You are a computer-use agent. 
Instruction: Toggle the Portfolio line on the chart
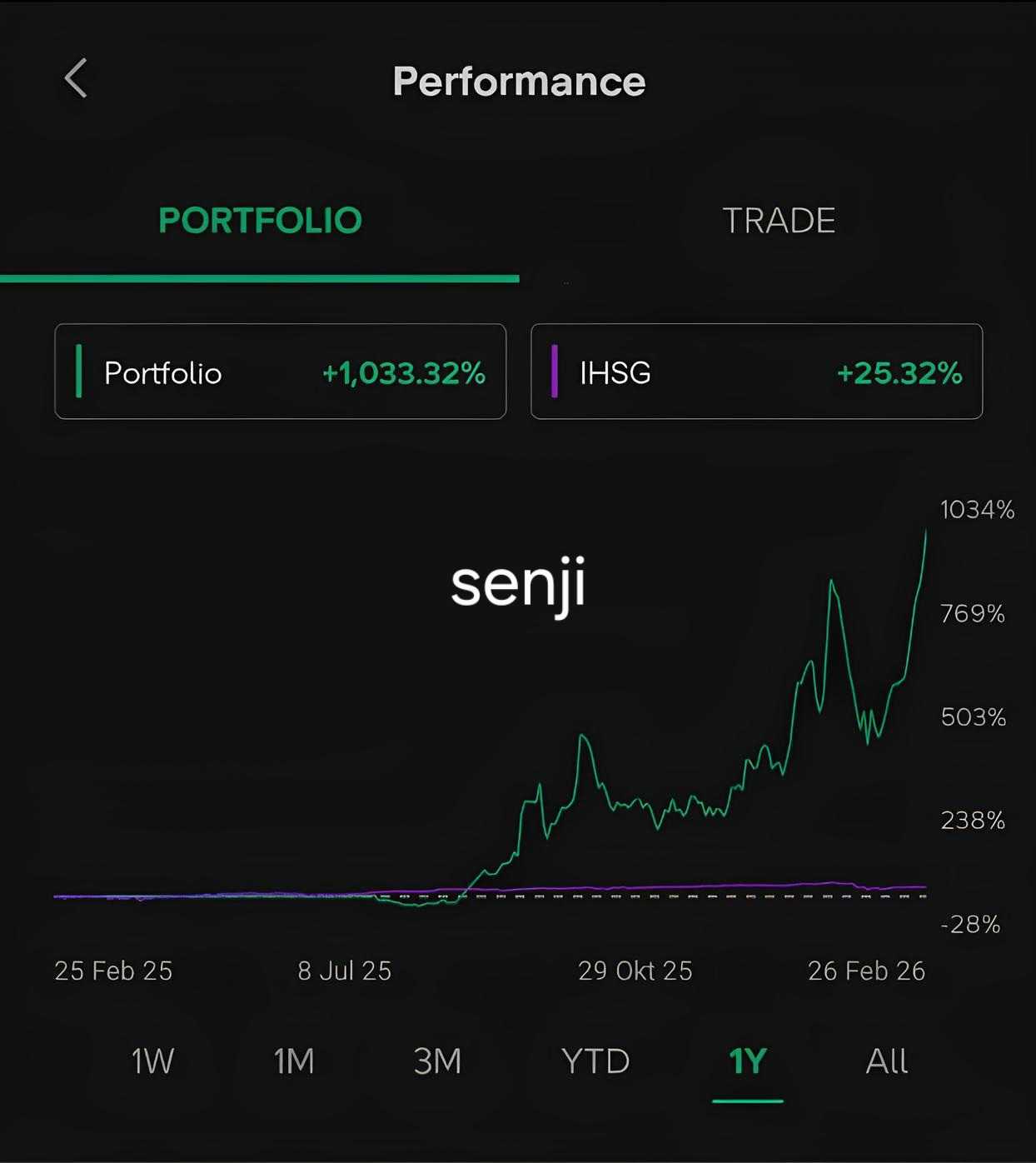281,372
